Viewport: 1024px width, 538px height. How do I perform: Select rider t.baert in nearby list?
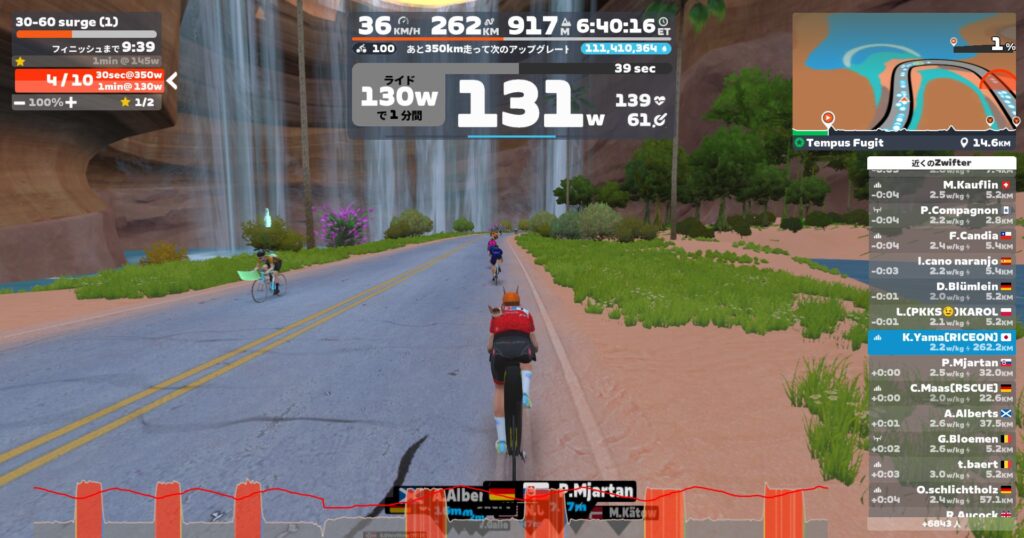[941, 469]
